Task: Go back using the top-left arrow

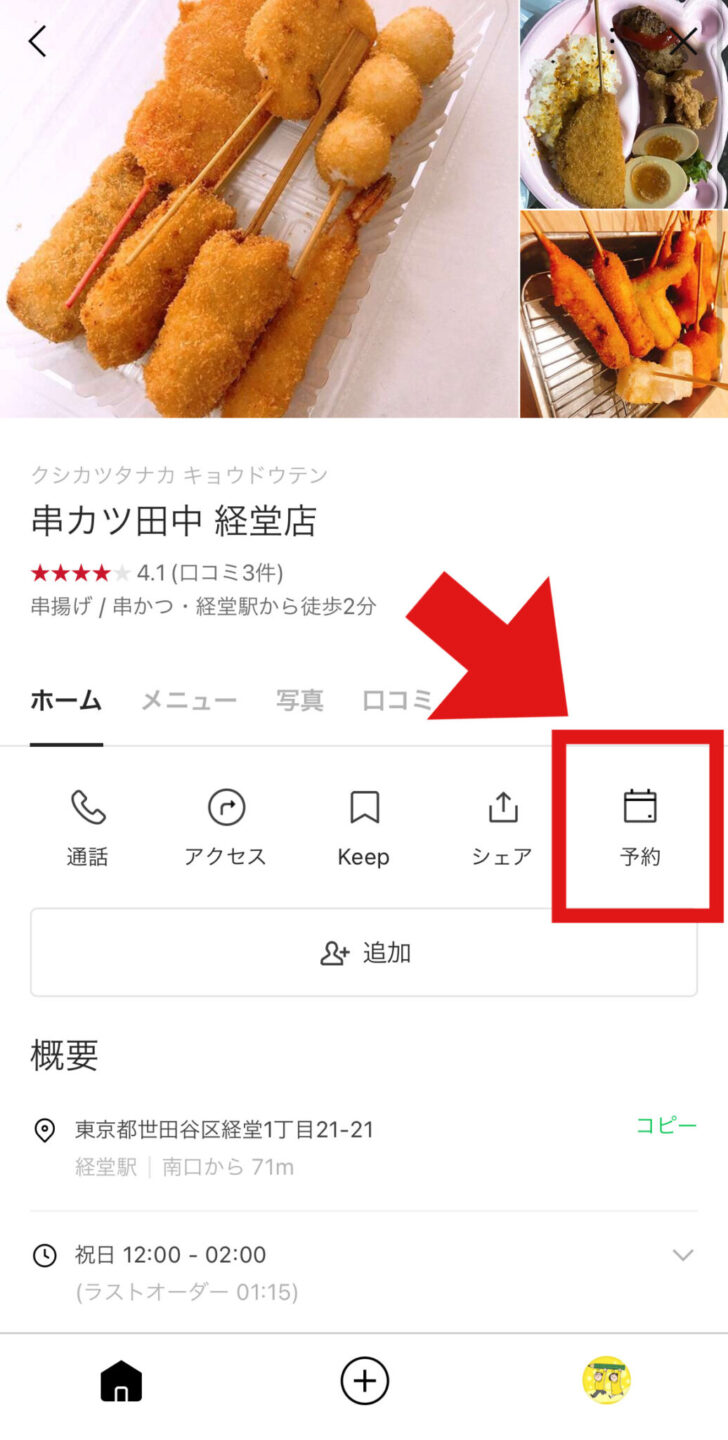Action: 38,41
